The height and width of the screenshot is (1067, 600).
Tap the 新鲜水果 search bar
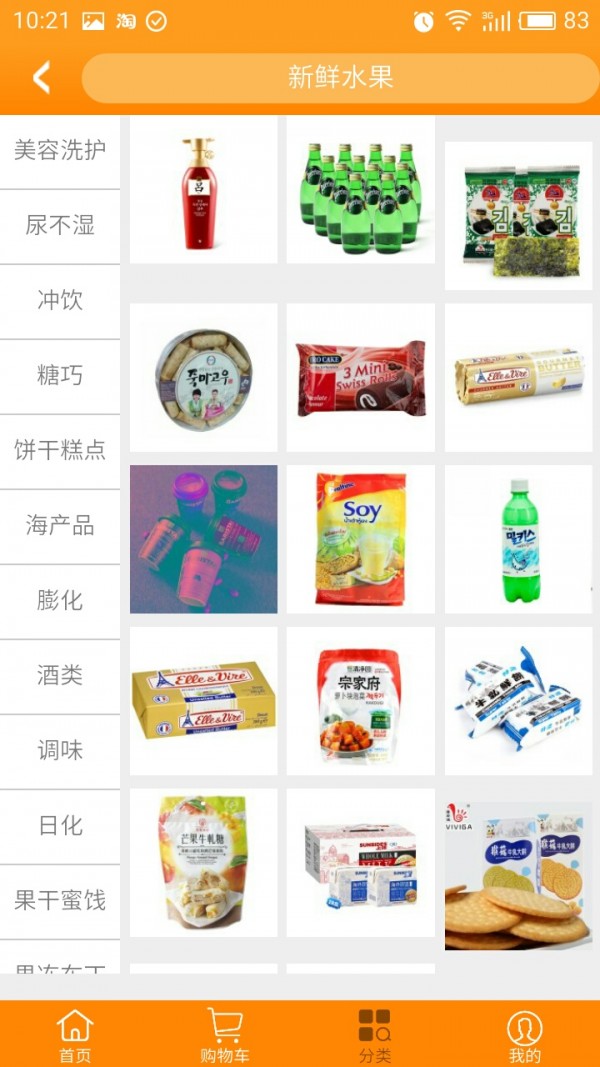coord(340,78)
